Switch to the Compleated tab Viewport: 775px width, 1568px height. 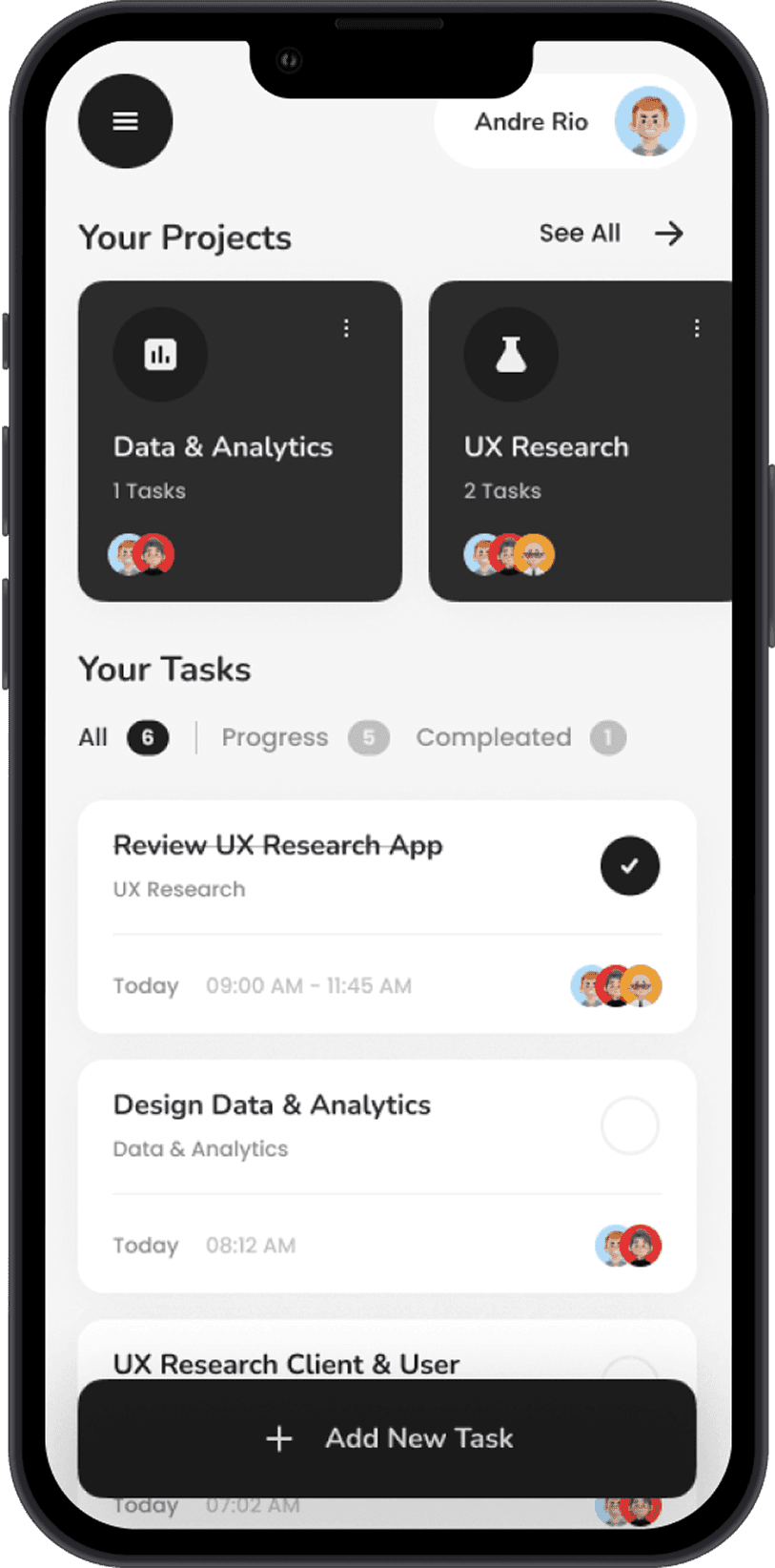pyautogui.click(x=520, y=737)
